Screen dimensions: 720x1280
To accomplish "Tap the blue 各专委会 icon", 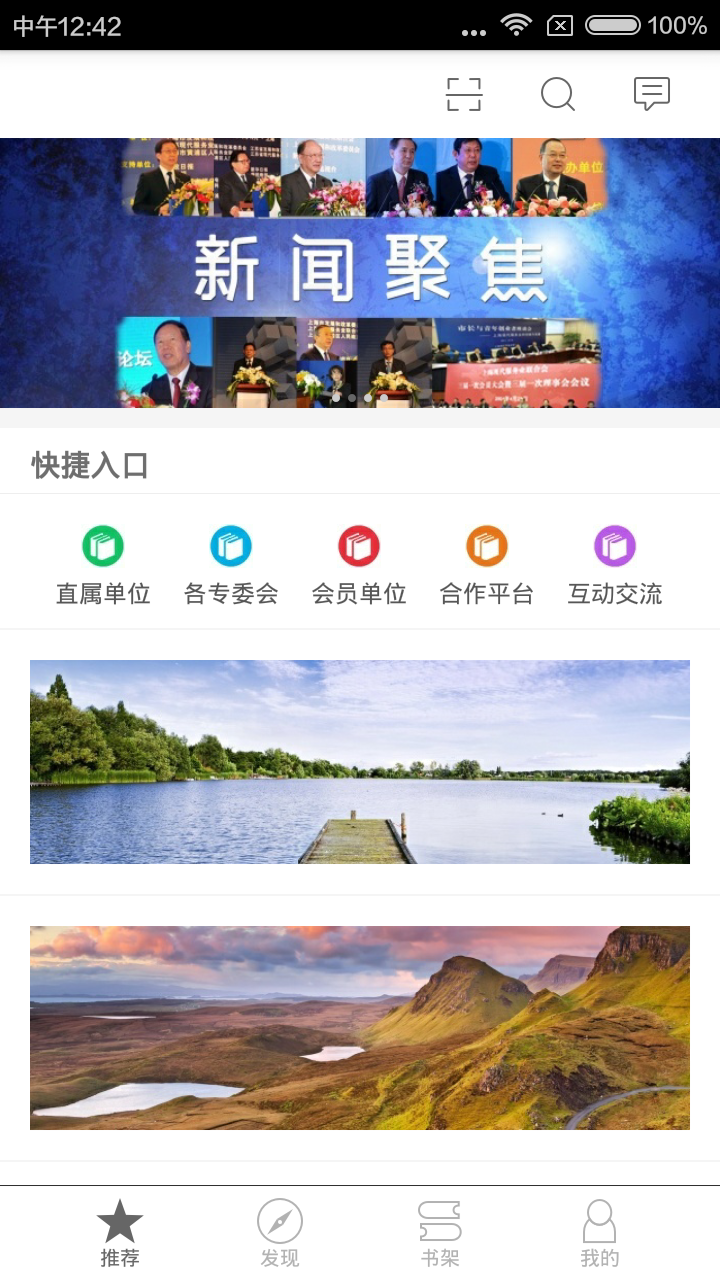I will (x=229, y=546).
